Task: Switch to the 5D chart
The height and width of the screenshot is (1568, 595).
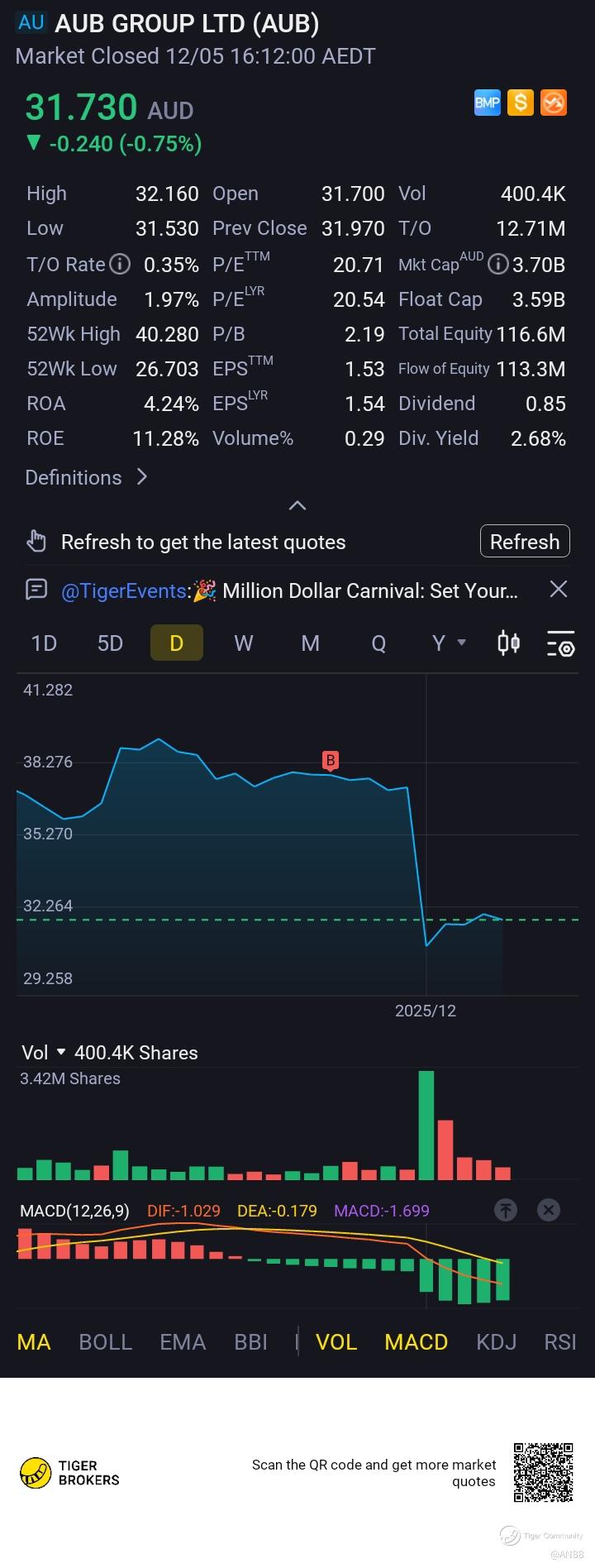Action: click(x=110, y=643)
